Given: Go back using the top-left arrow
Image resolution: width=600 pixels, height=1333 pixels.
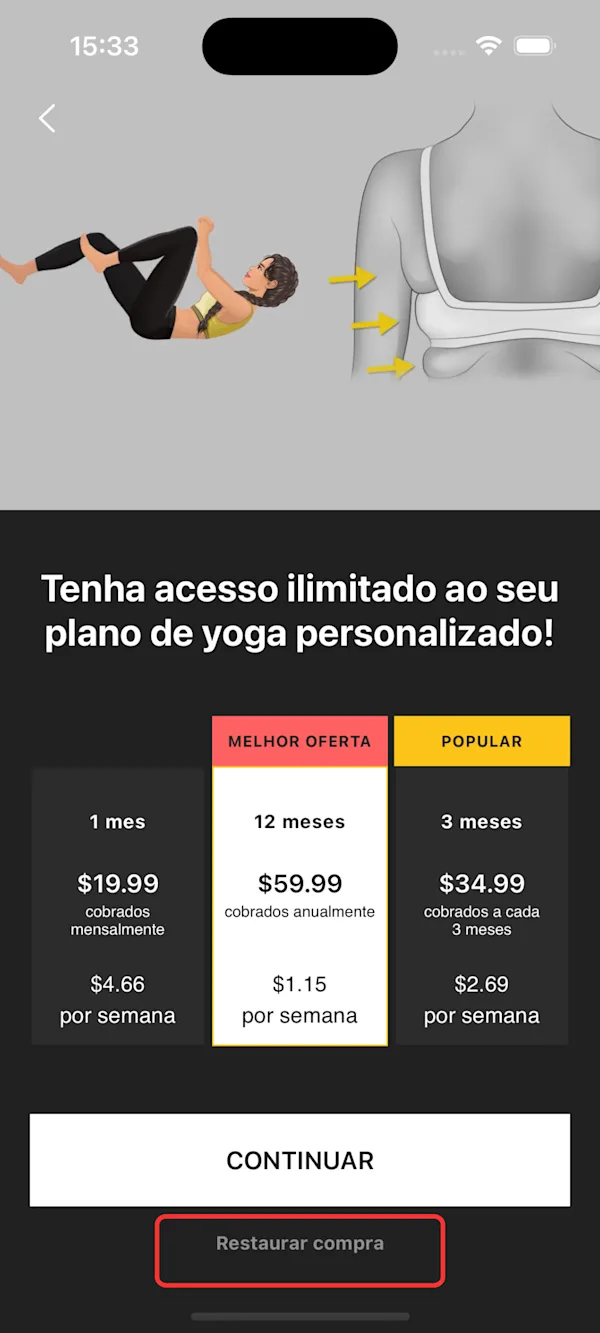Looking at the screenshot, I should 47,118.
